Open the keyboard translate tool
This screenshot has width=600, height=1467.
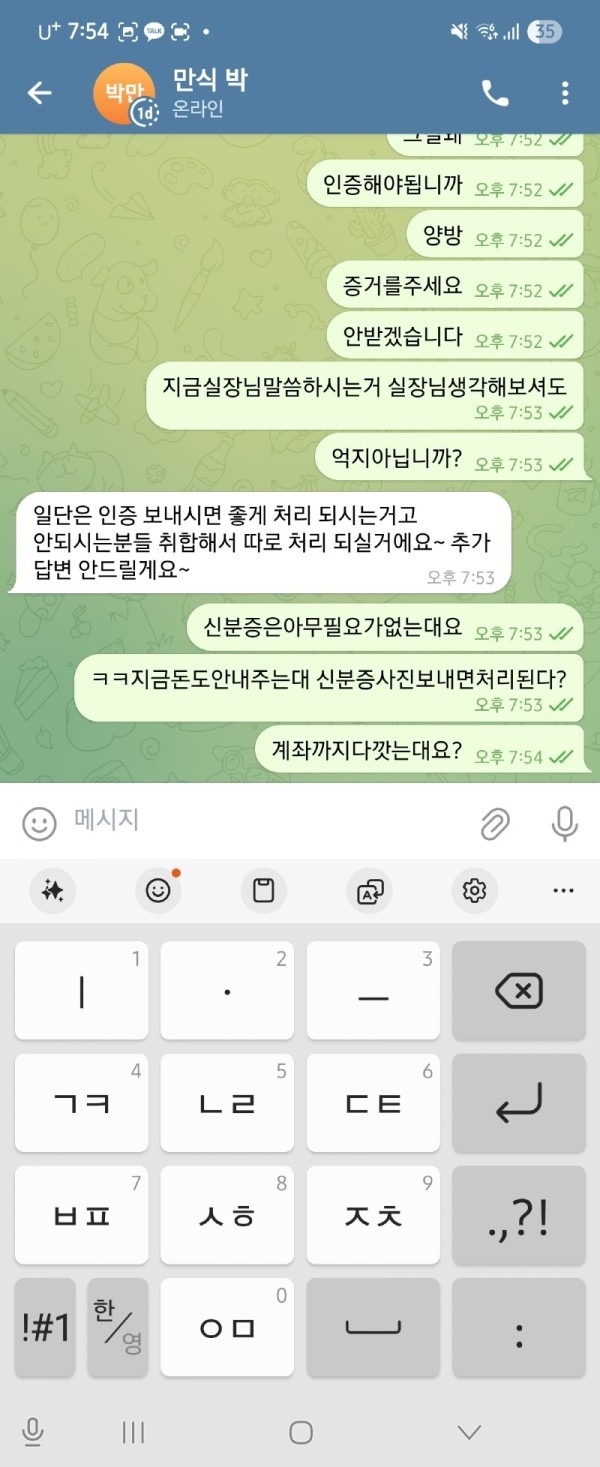point(369,890)
